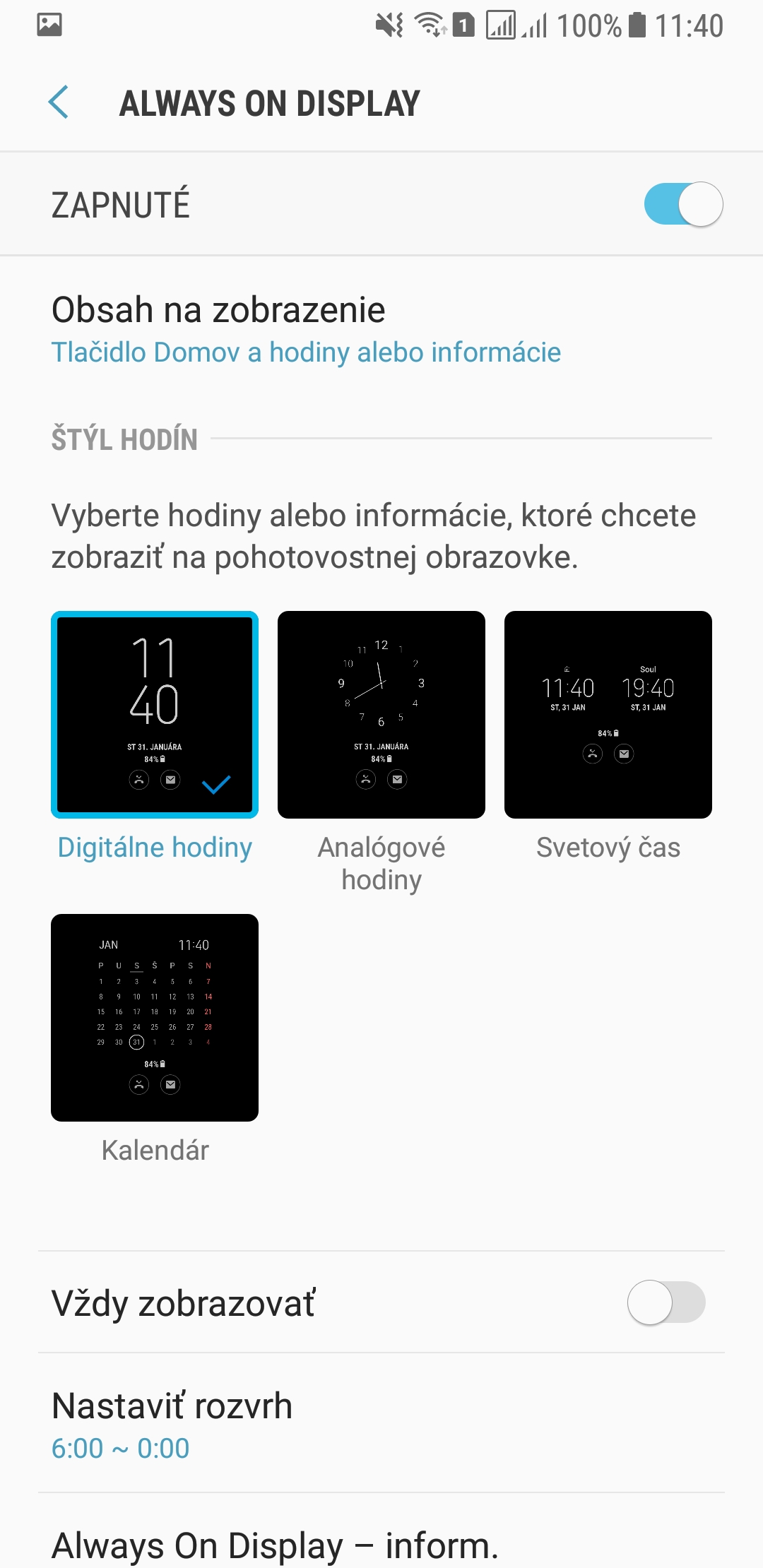The width and height of the screenshot is (763, 1568).
Task: Go back from Always On Display
Action: 59,102
